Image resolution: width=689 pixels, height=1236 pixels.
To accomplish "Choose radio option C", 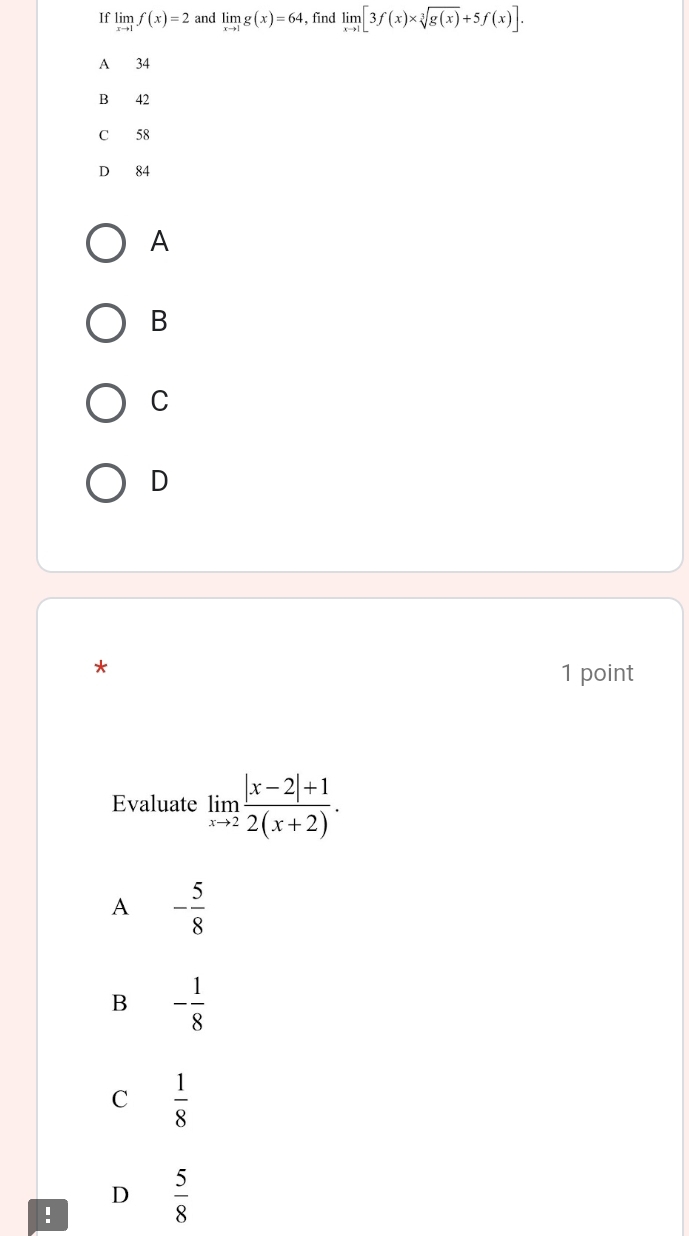I will [x=106, y=402].
